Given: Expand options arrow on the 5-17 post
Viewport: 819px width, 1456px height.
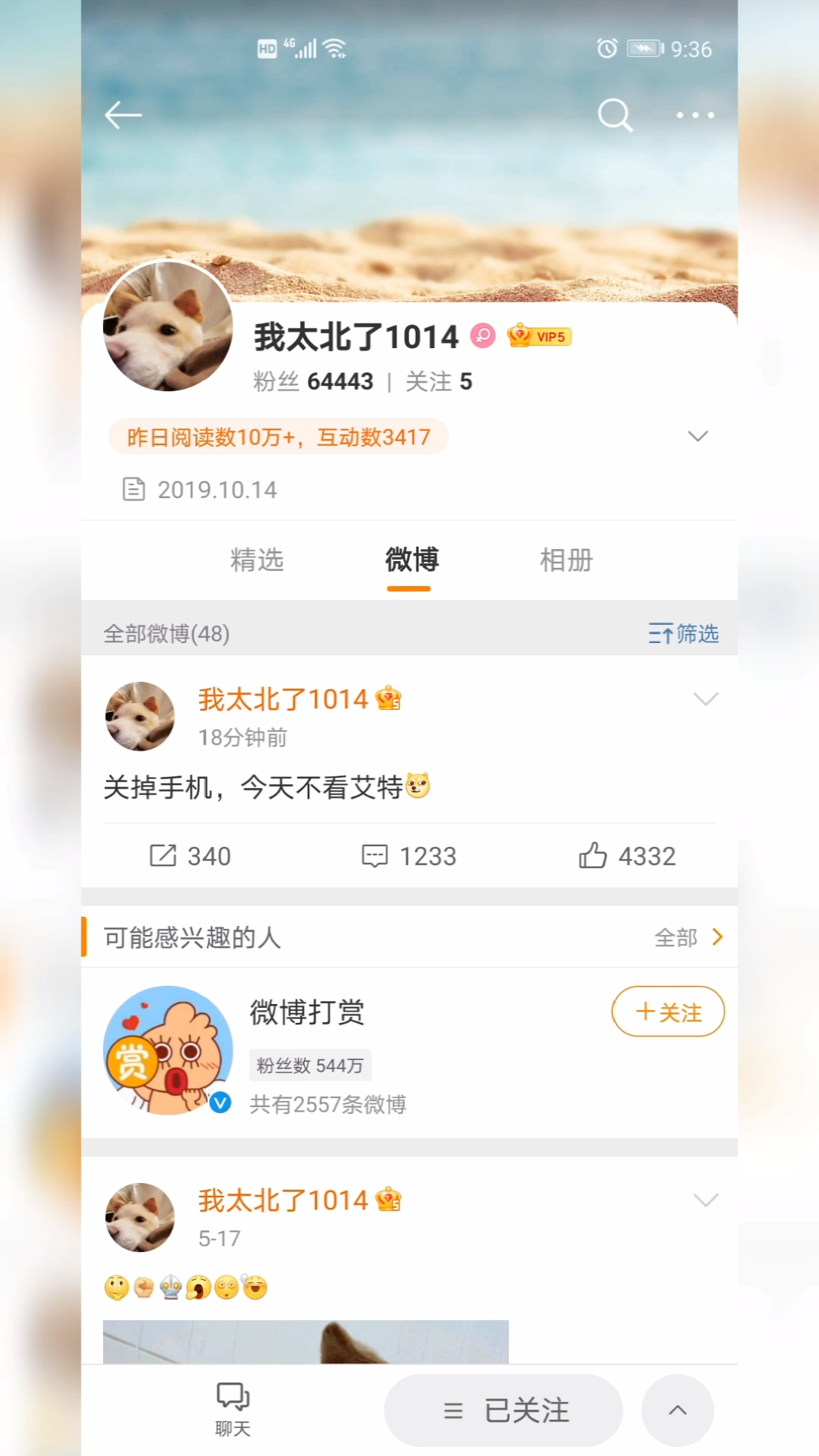Looking at the screenshot, I should click(x=705, y=1200).
